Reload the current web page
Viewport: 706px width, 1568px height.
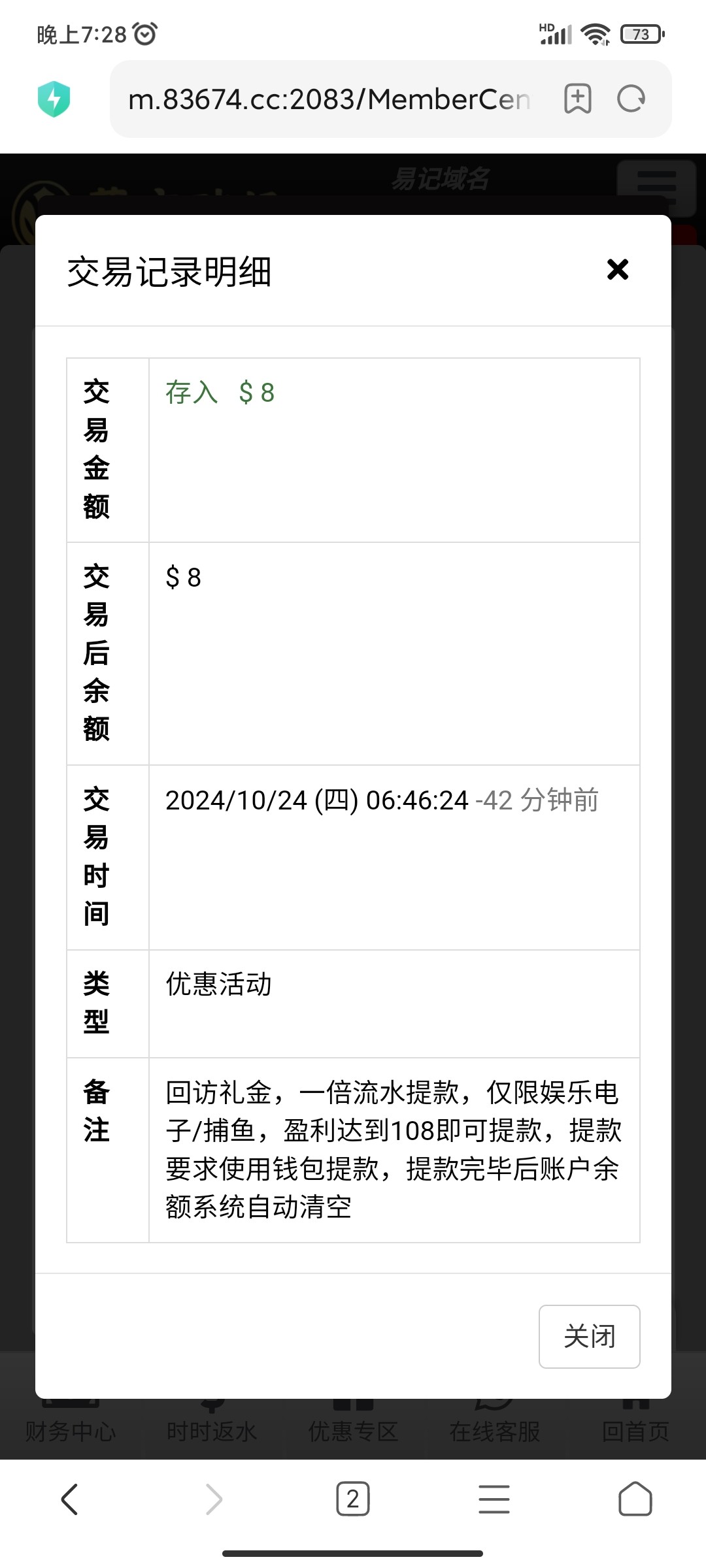coord(631,99)
